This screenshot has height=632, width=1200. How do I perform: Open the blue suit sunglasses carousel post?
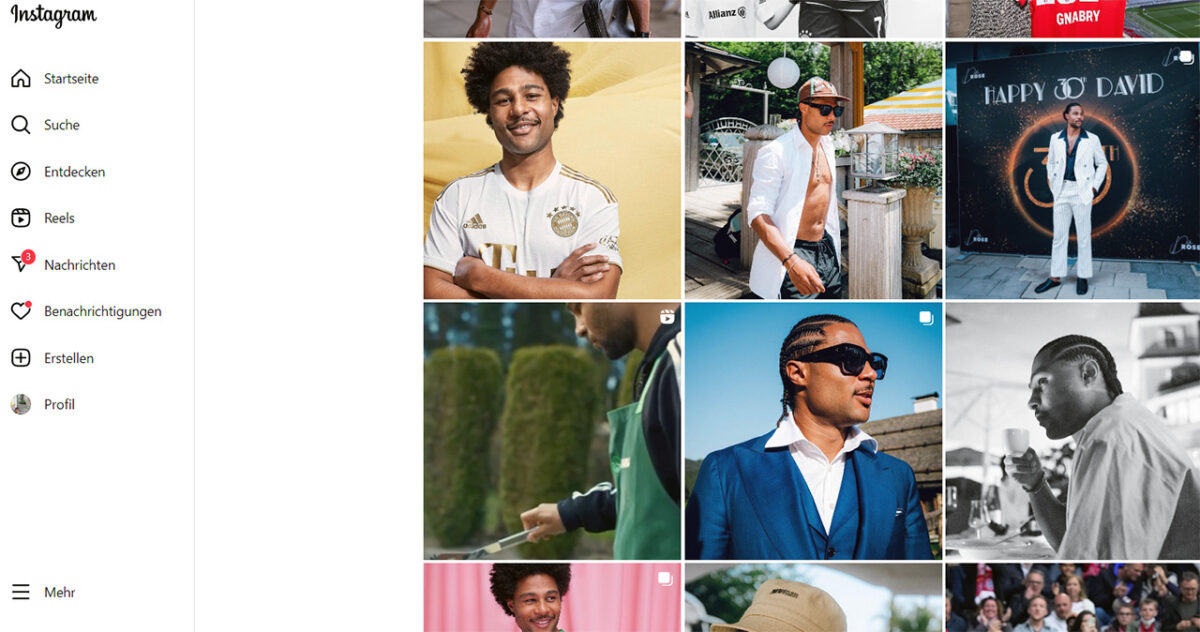click(x=813, y=431)
